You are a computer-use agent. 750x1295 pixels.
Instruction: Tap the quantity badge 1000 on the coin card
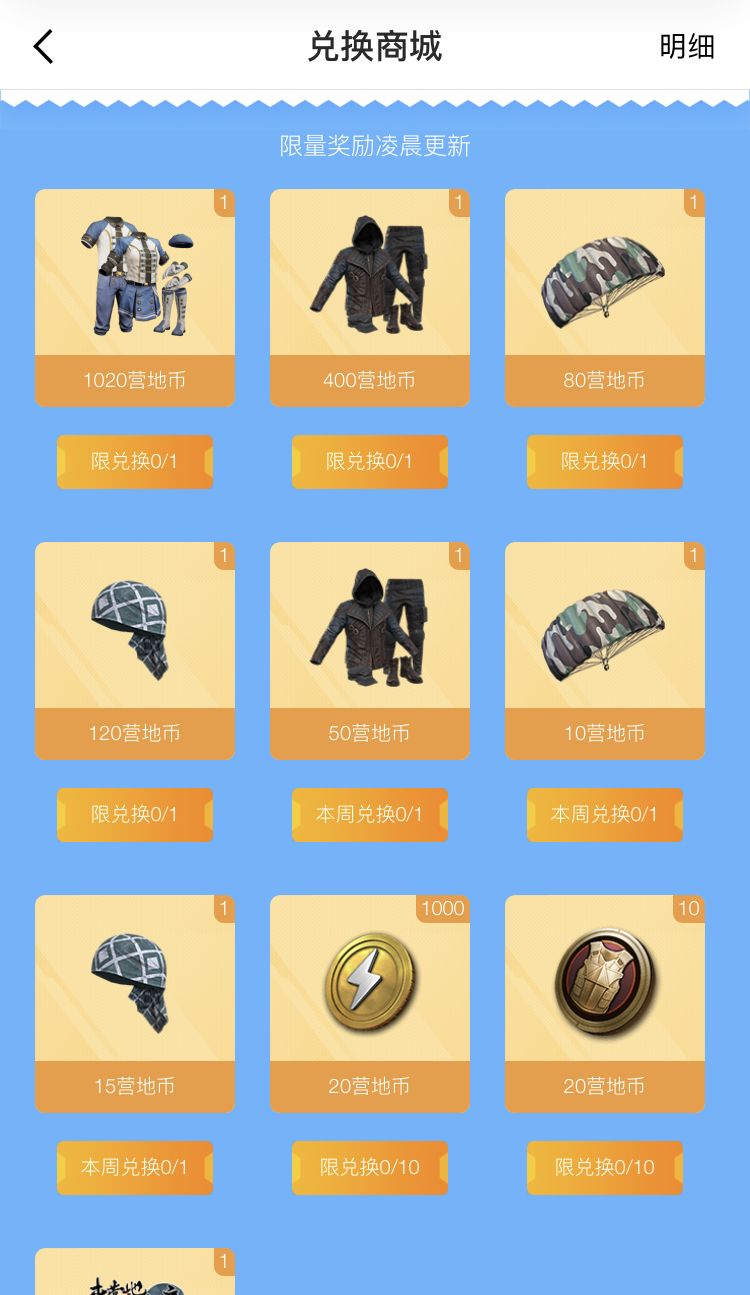[443, 909]
